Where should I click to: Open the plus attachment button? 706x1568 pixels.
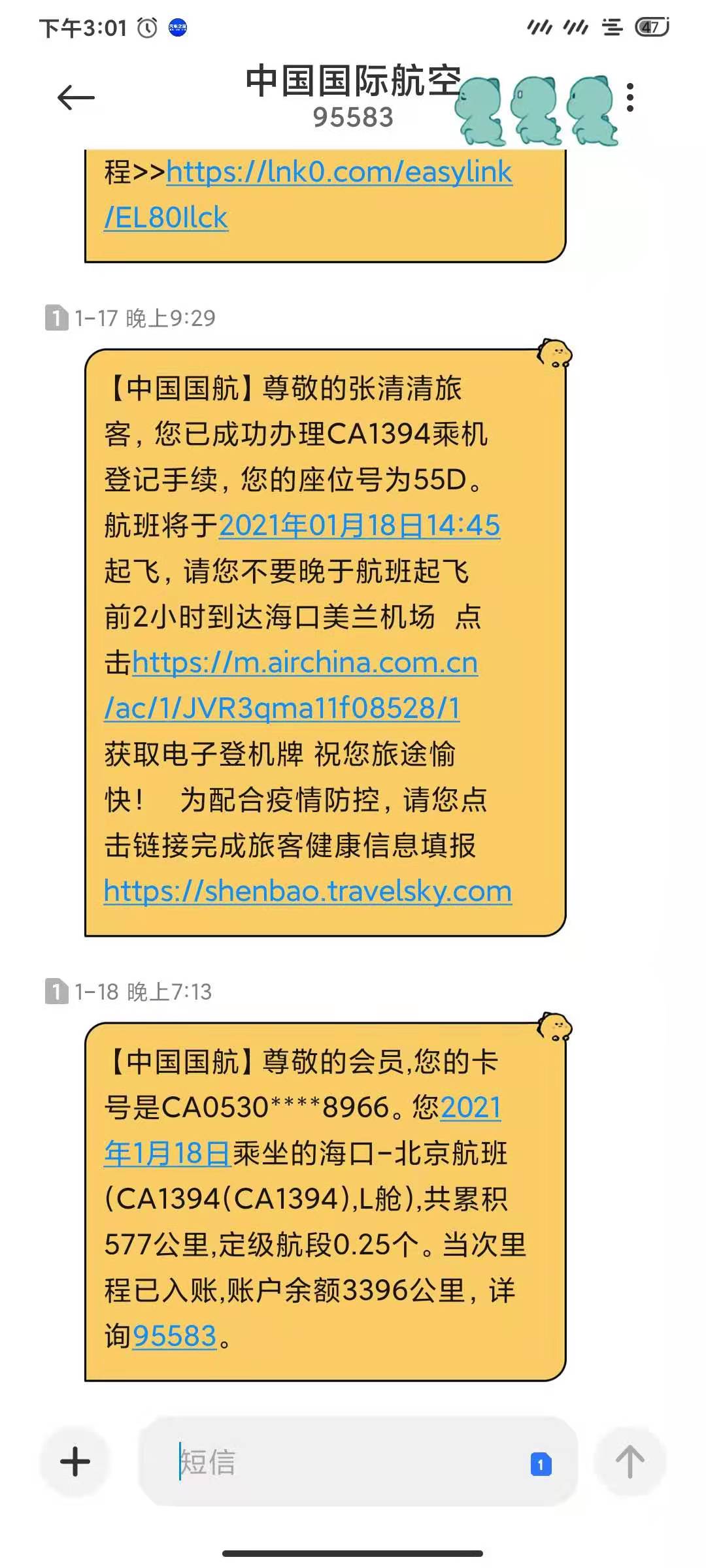pos(75,1462)
